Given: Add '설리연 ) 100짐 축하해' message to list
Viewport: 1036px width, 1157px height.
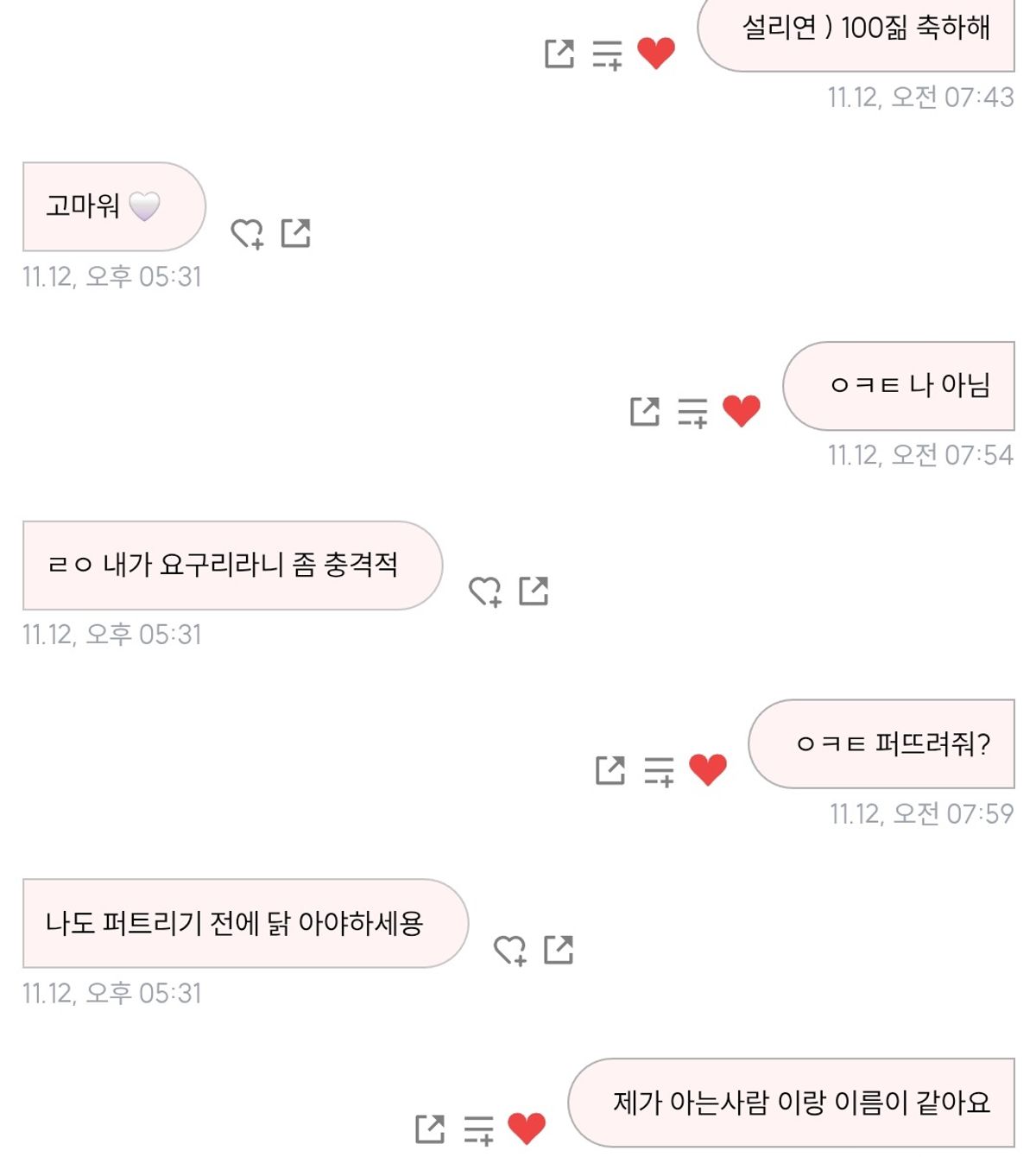Looking at the screenshot, I should (x=607, y=54).
